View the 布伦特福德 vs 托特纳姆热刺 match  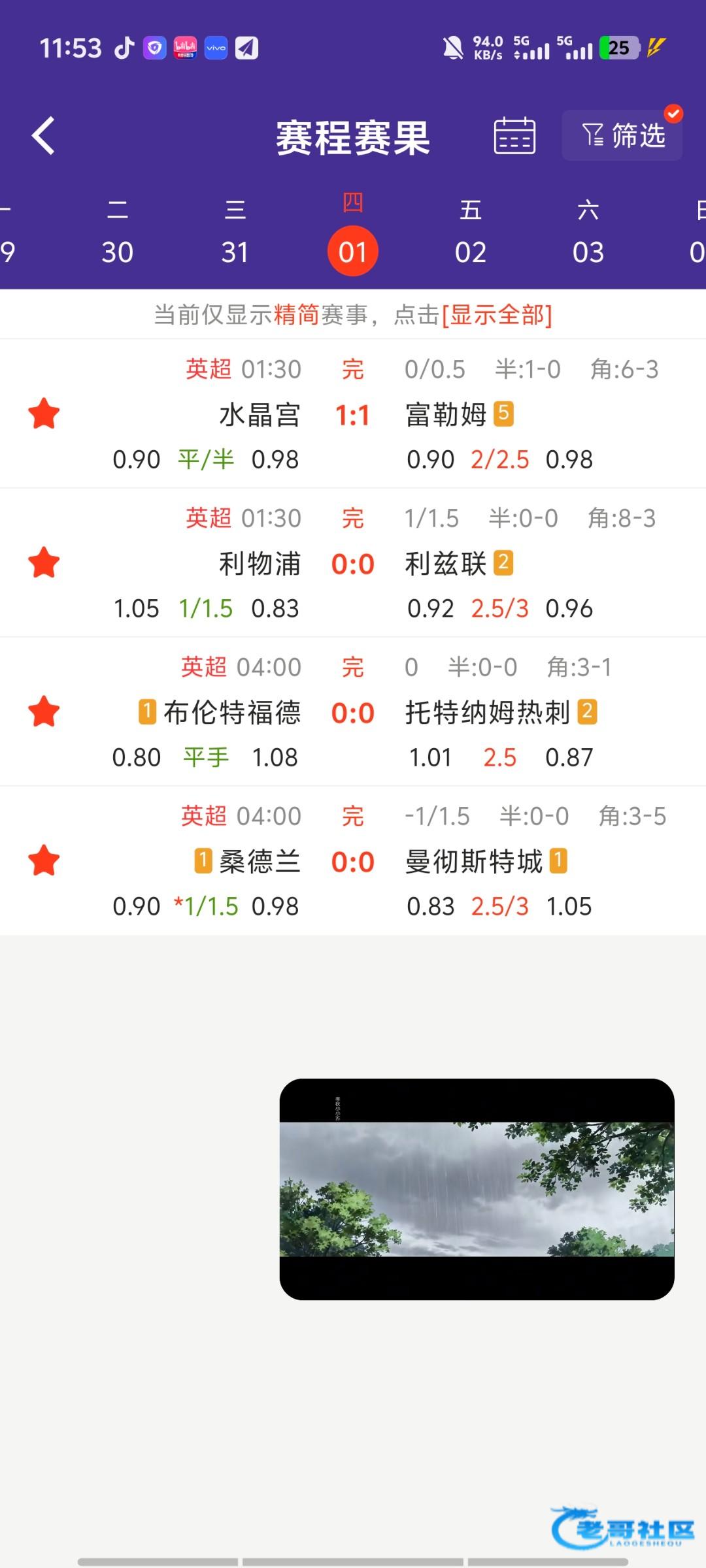(353, 713)
